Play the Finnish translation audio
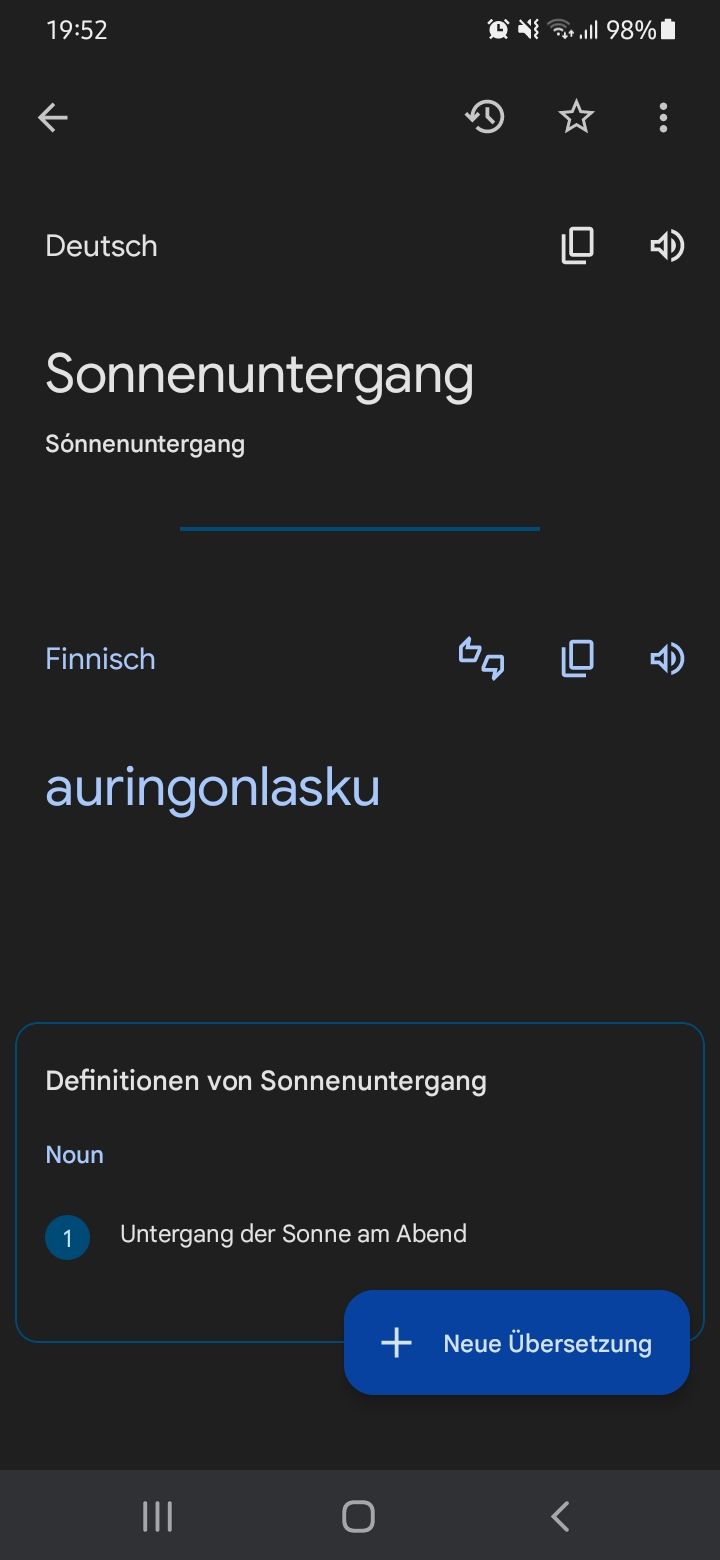The width and height of the screenshot is (720, 1560). point(667,659)
